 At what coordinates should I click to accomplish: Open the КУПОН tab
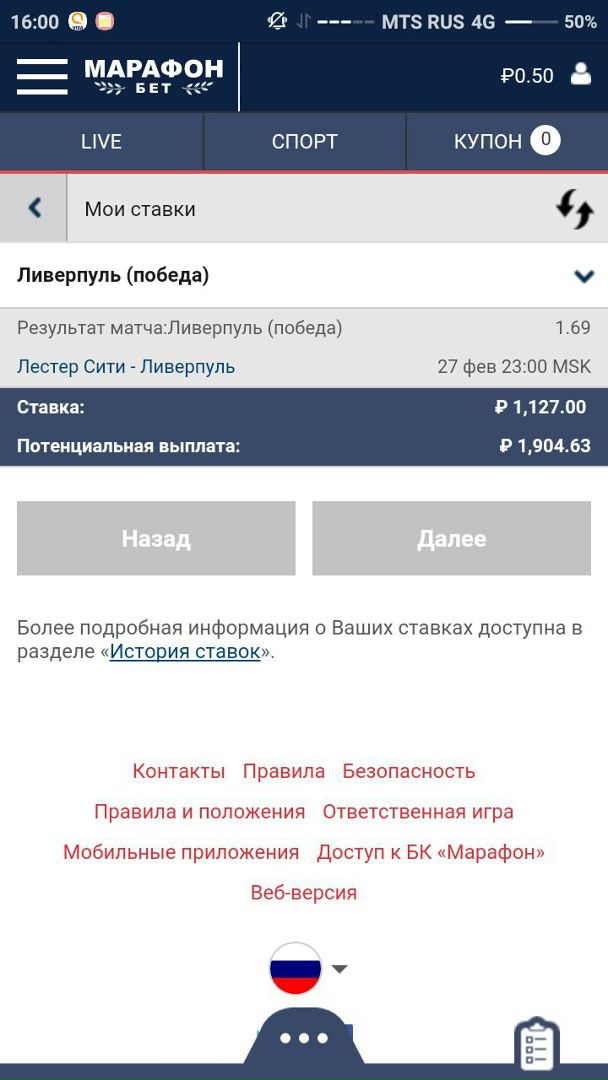coord(506,142)
